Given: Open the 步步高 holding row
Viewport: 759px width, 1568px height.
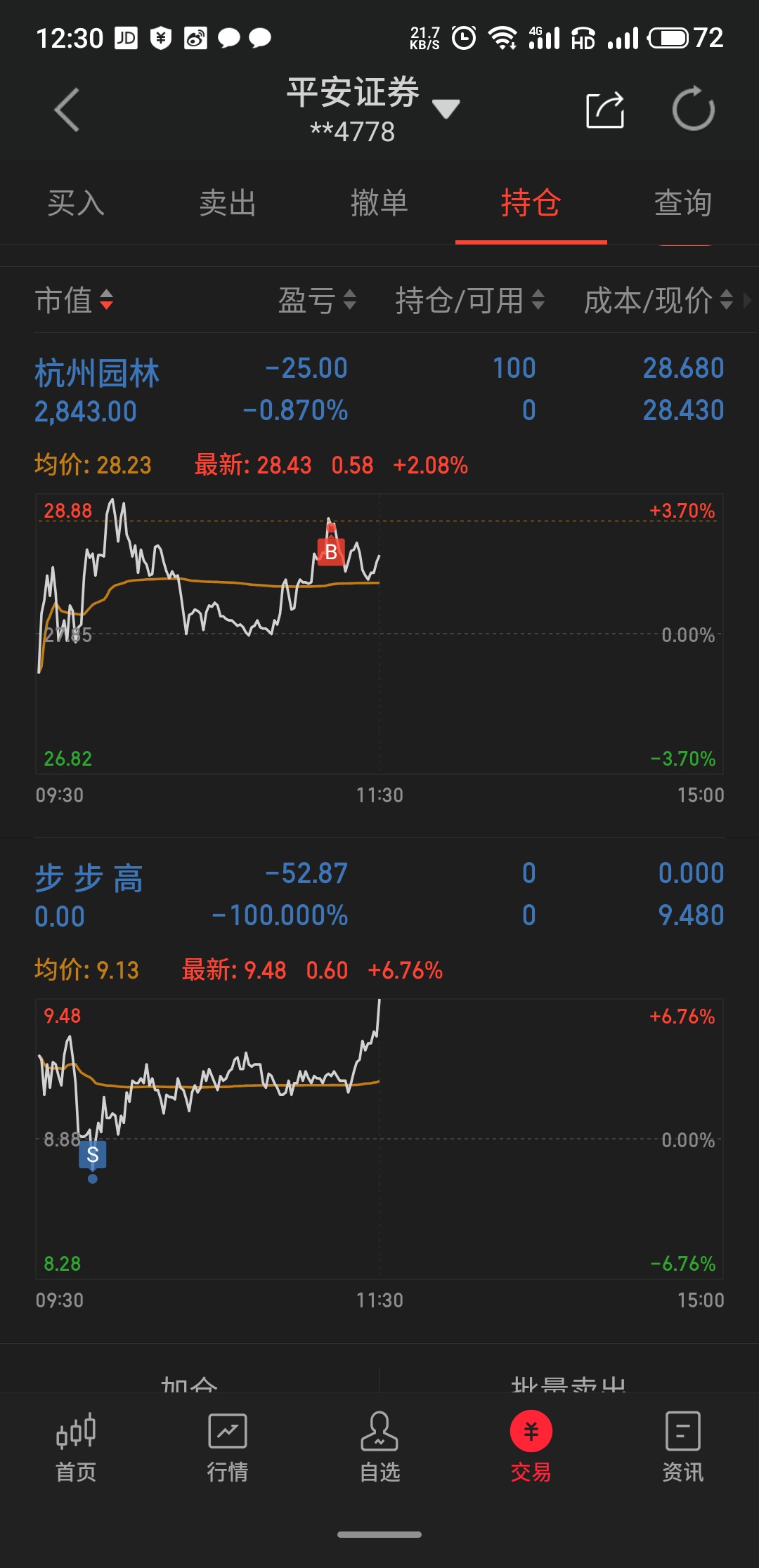Looking at the screenshot, I should [x=379, y=895].
